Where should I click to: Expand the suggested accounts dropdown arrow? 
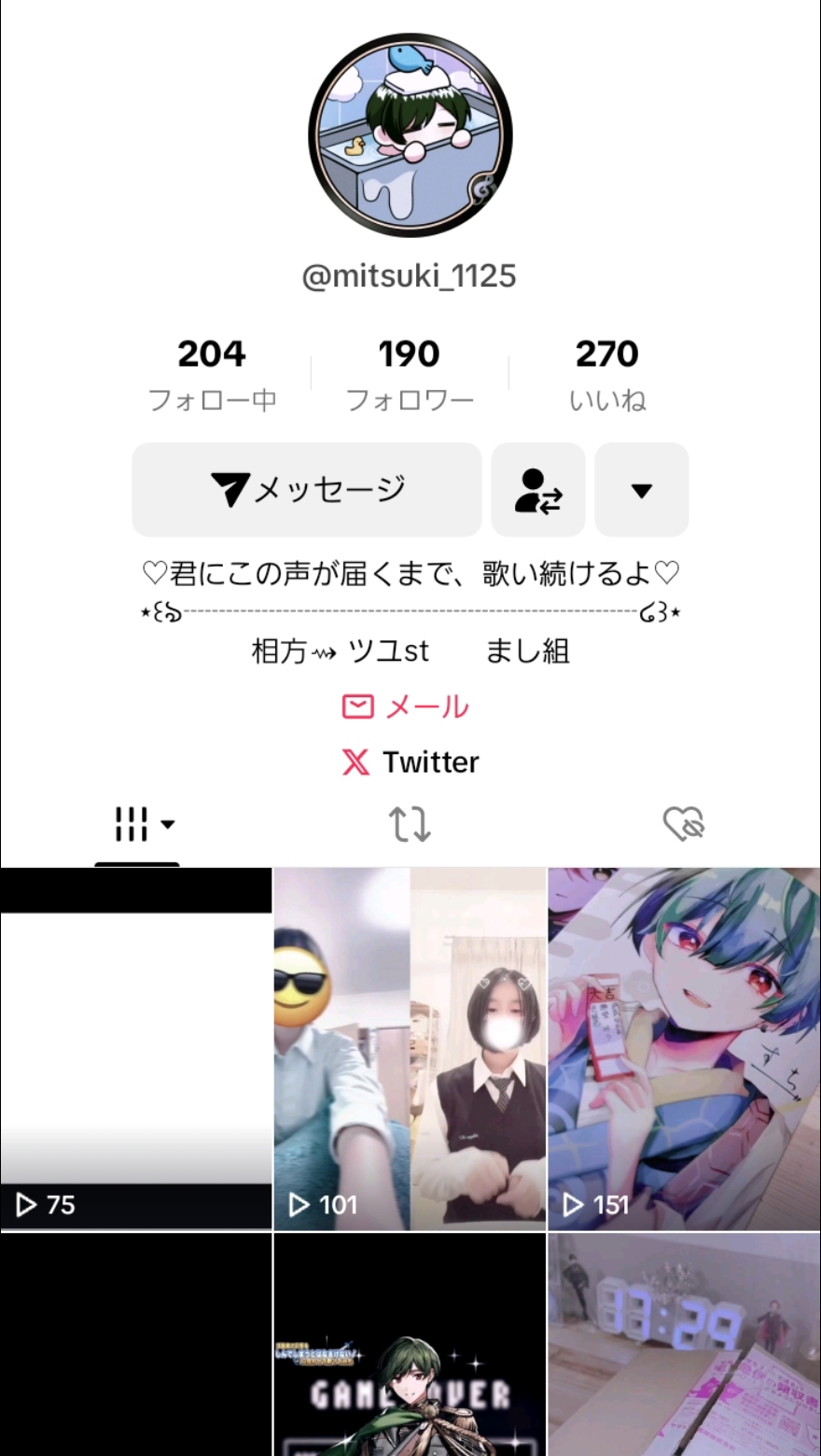(641, 490)
